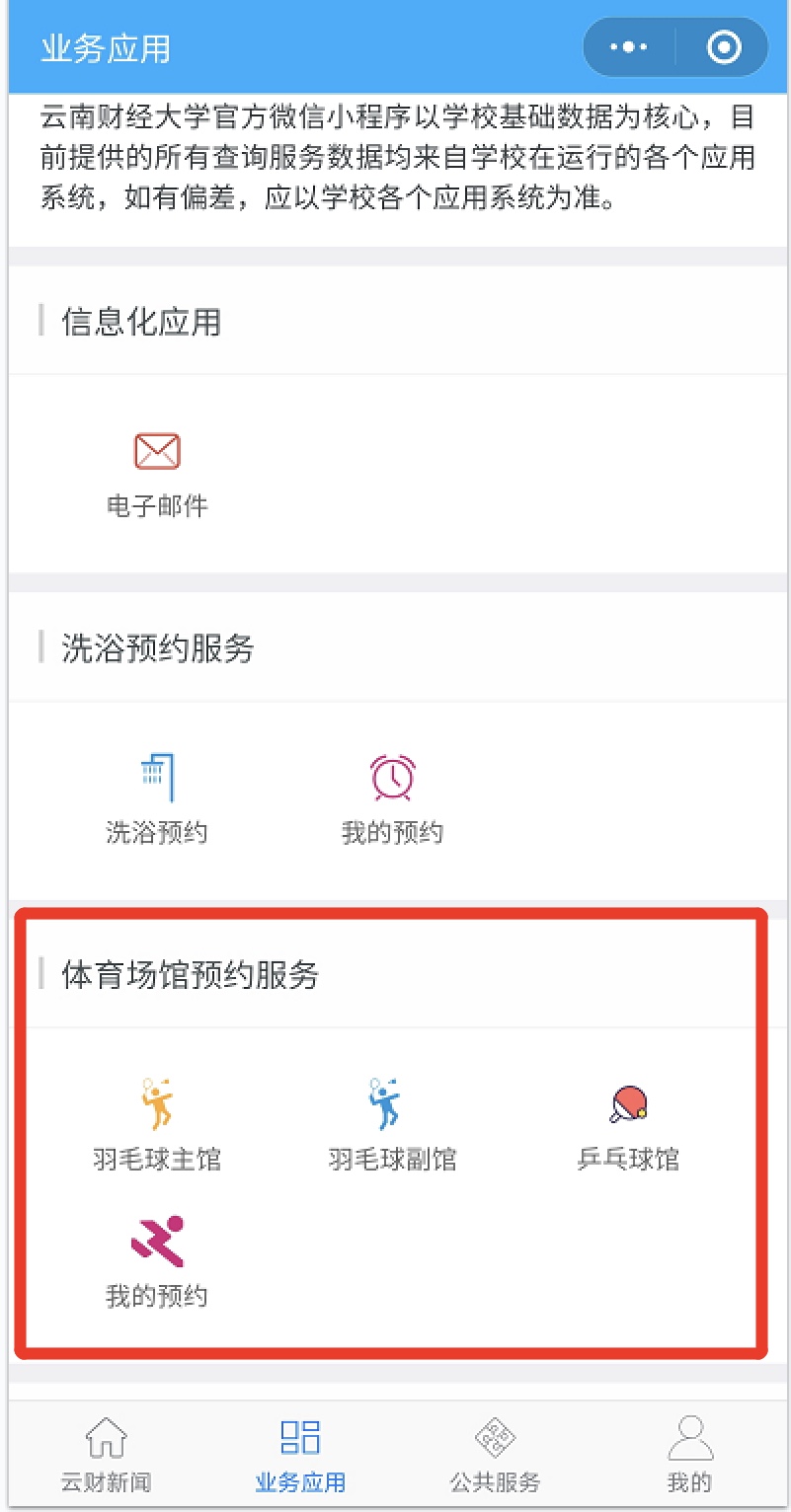Close the mini program via the circle button

coord(724,46)
